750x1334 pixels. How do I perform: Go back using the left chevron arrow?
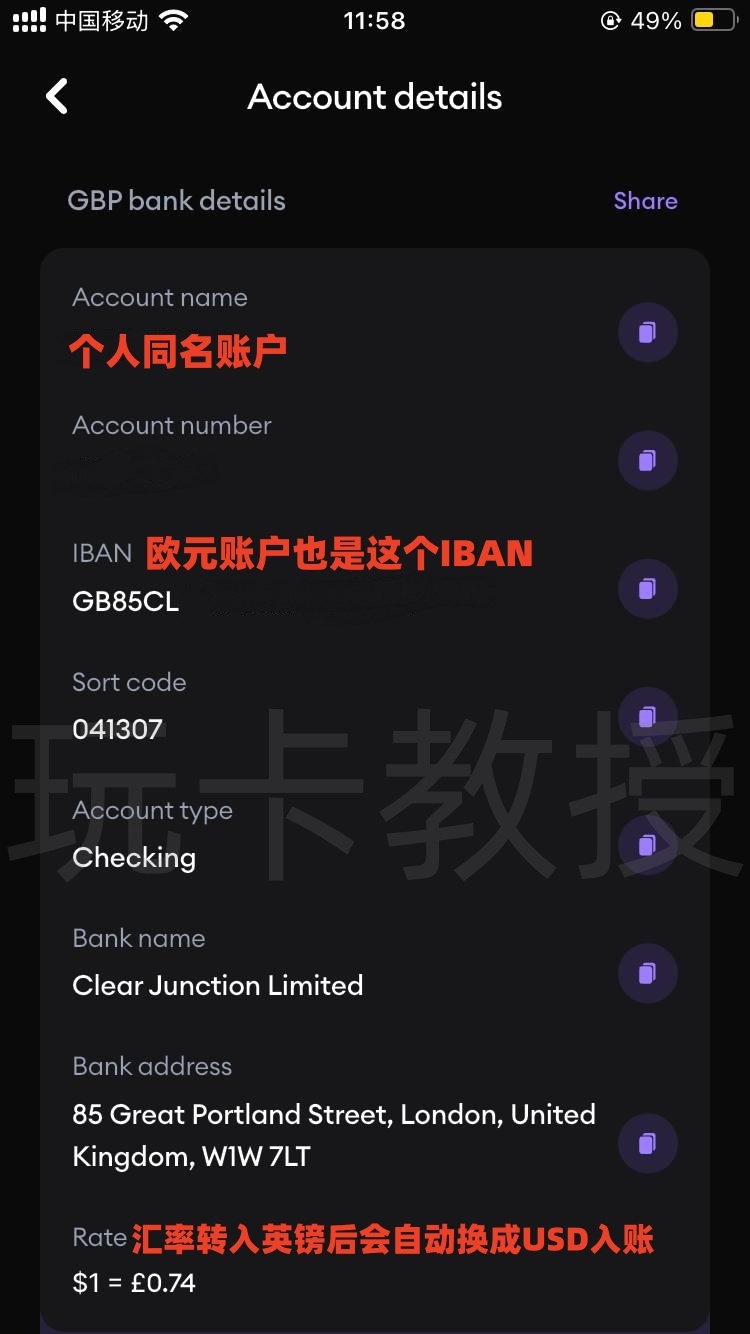pyautogui.click(x=56, y=96)
